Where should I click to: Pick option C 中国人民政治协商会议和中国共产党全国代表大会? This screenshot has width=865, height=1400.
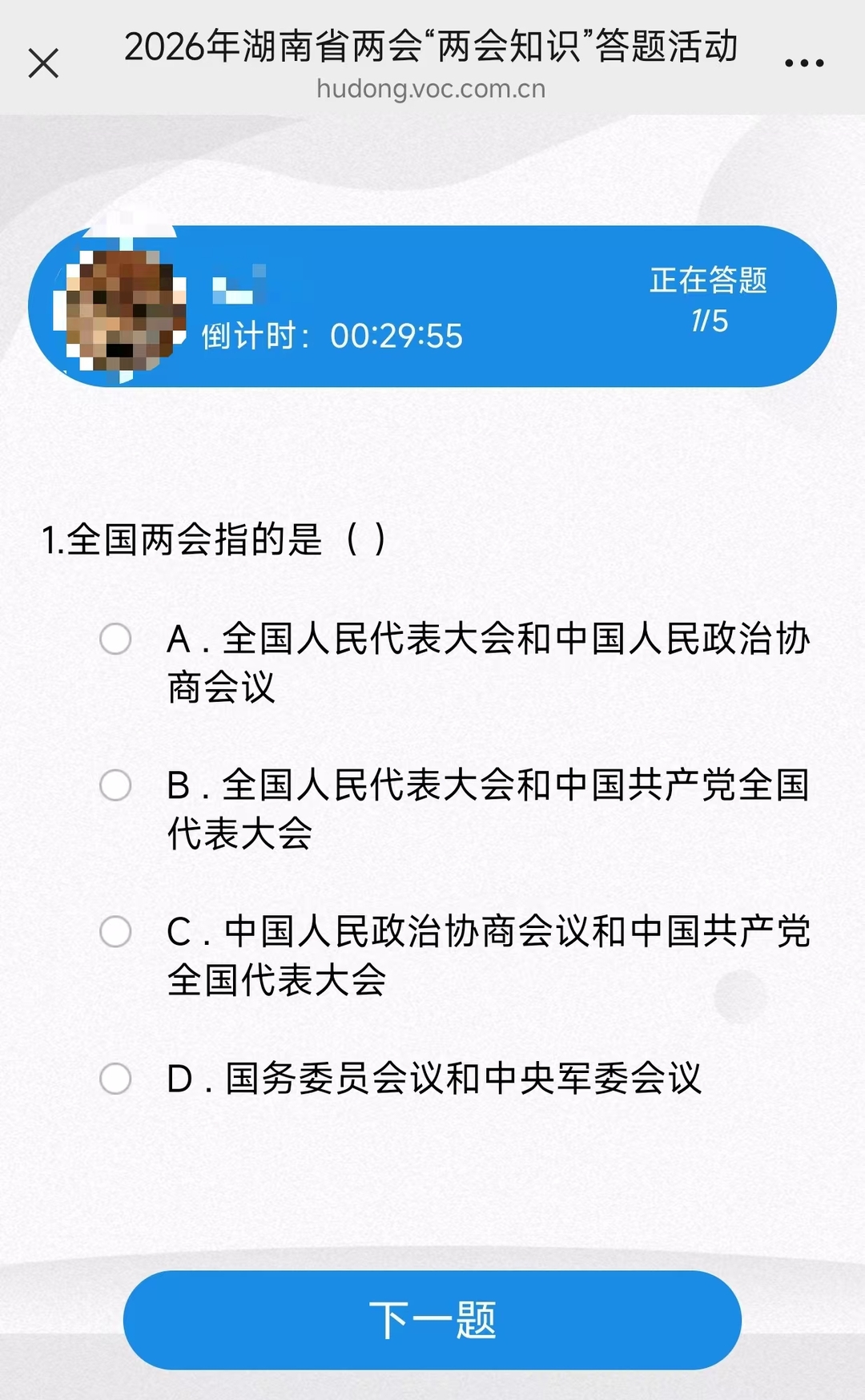115,932
